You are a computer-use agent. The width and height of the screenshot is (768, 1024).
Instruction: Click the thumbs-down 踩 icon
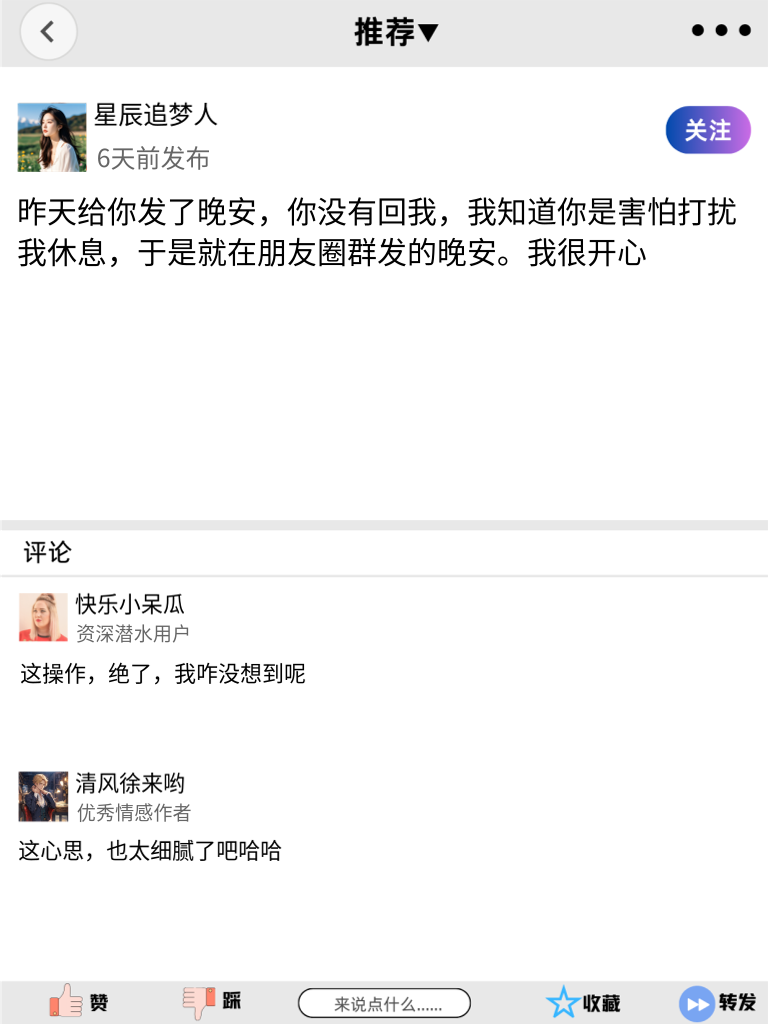click(x=198, y=1001)
